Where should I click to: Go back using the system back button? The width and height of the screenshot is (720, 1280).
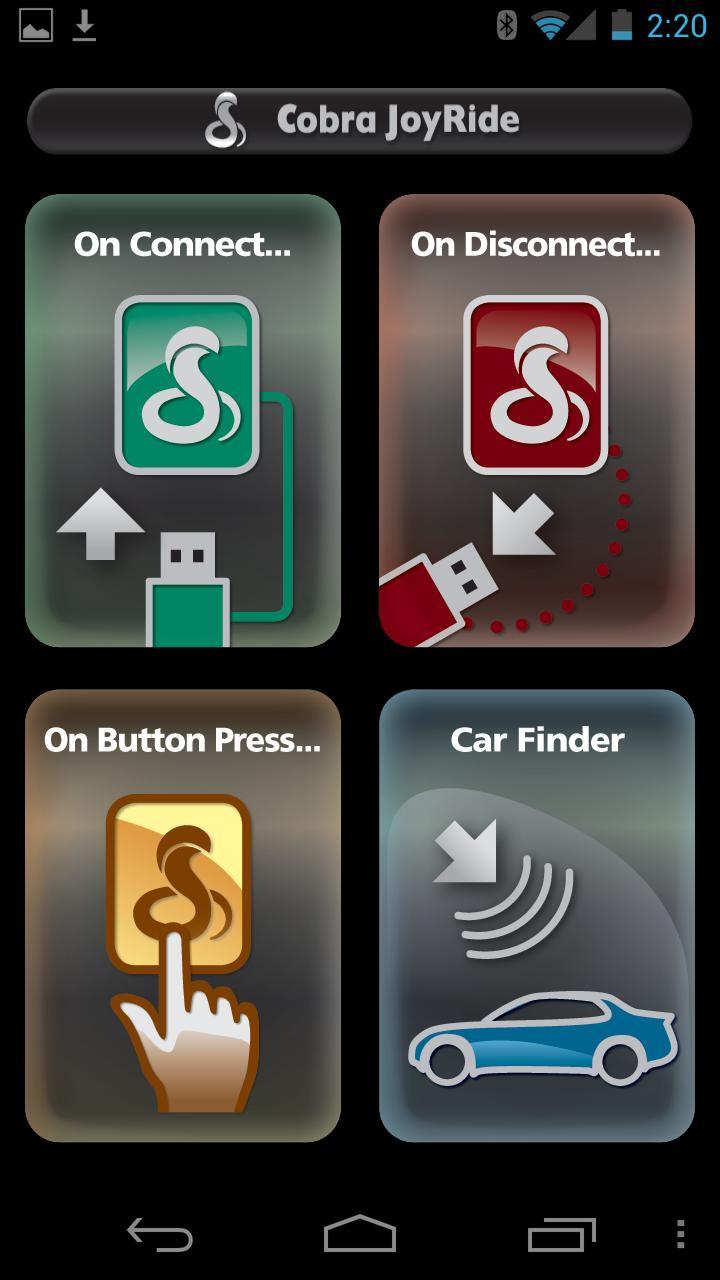pos(160,1235)
